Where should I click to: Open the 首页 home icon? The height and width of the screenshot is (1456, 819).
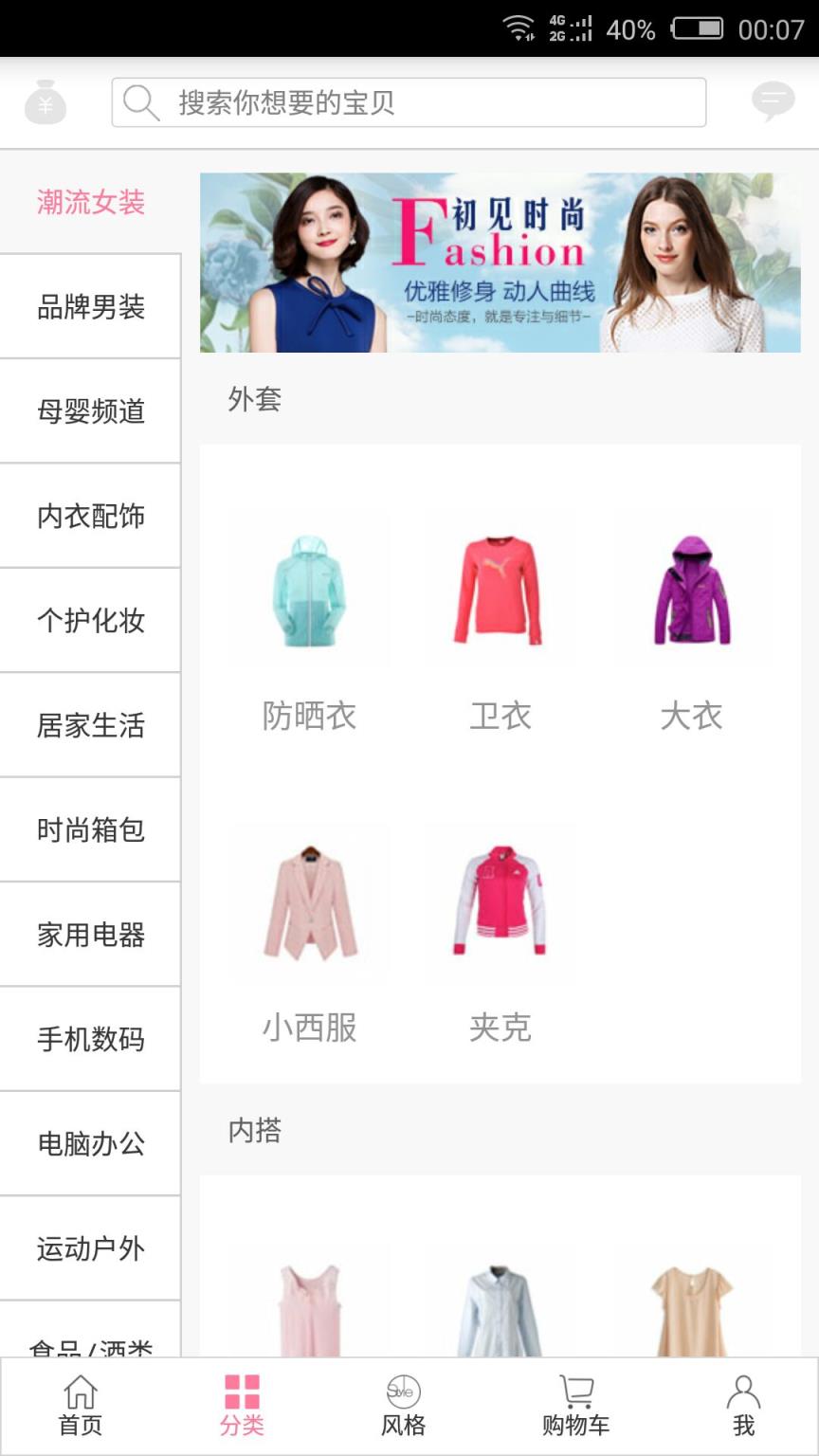tap(81, 1406)
